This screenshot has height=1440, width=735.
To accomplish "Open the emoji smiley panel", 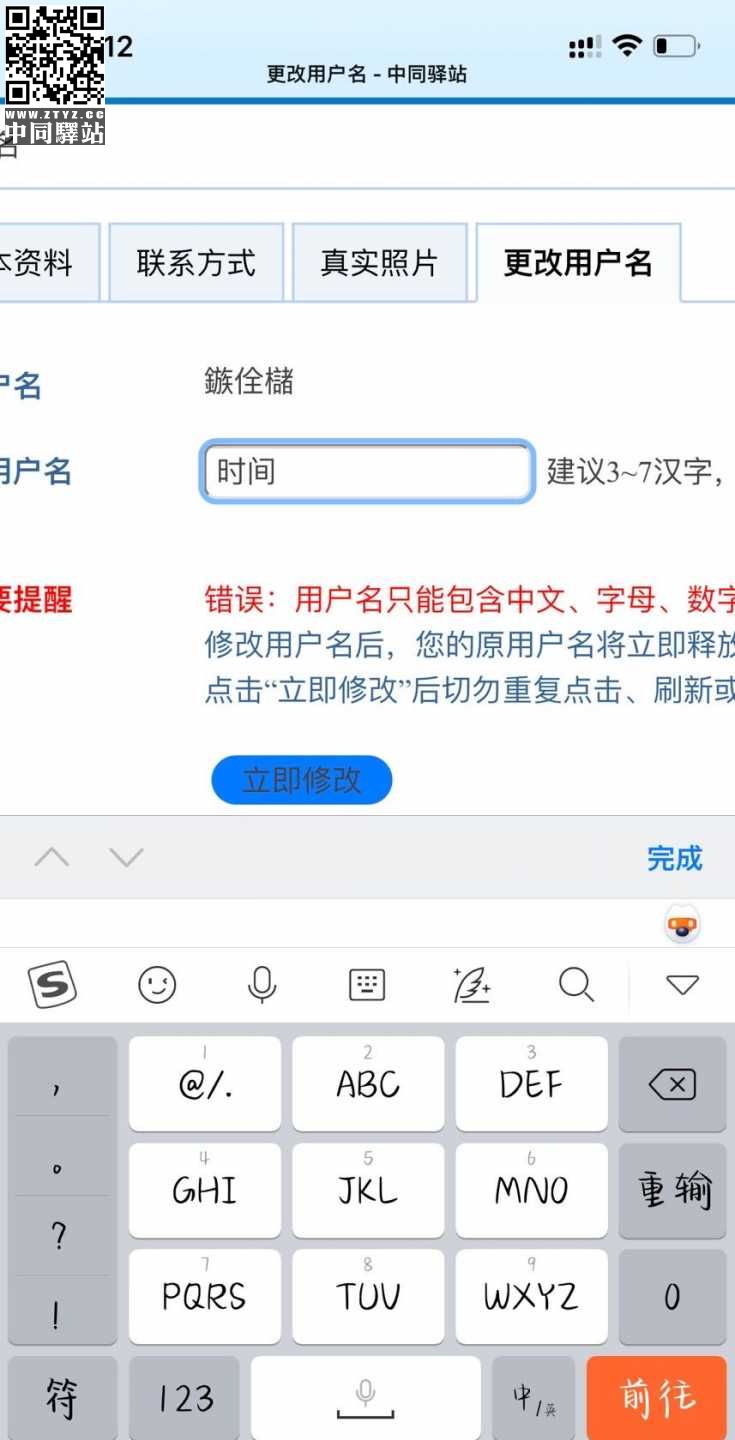I will 157,986.
